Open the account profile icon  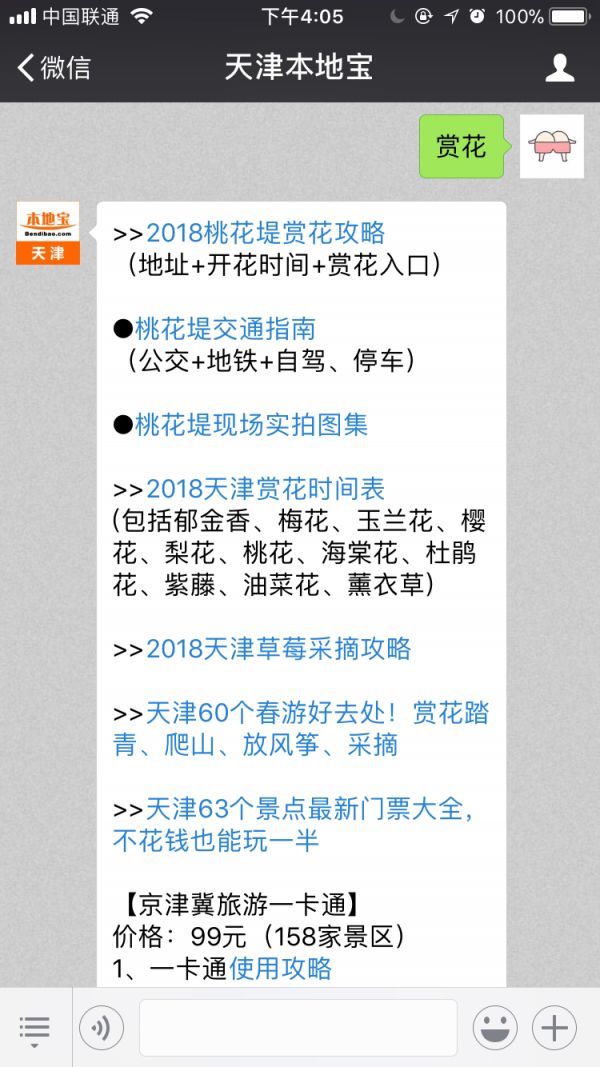tap(560, 68)
